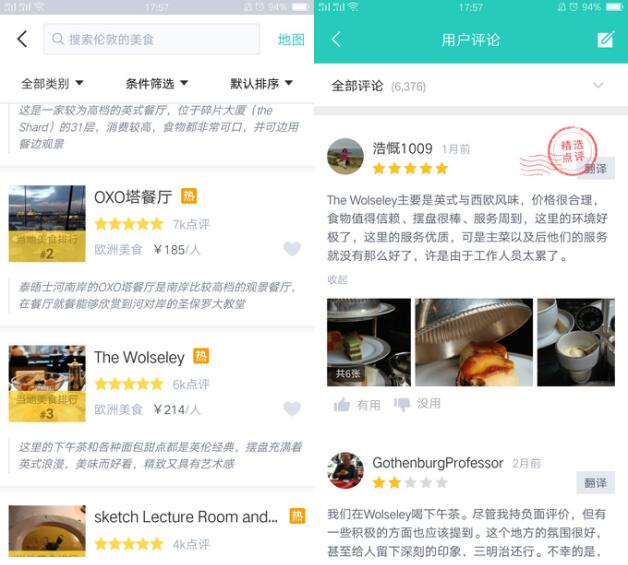Collapse 浩慨1009's review with 收起

click(x=338, y=280)
